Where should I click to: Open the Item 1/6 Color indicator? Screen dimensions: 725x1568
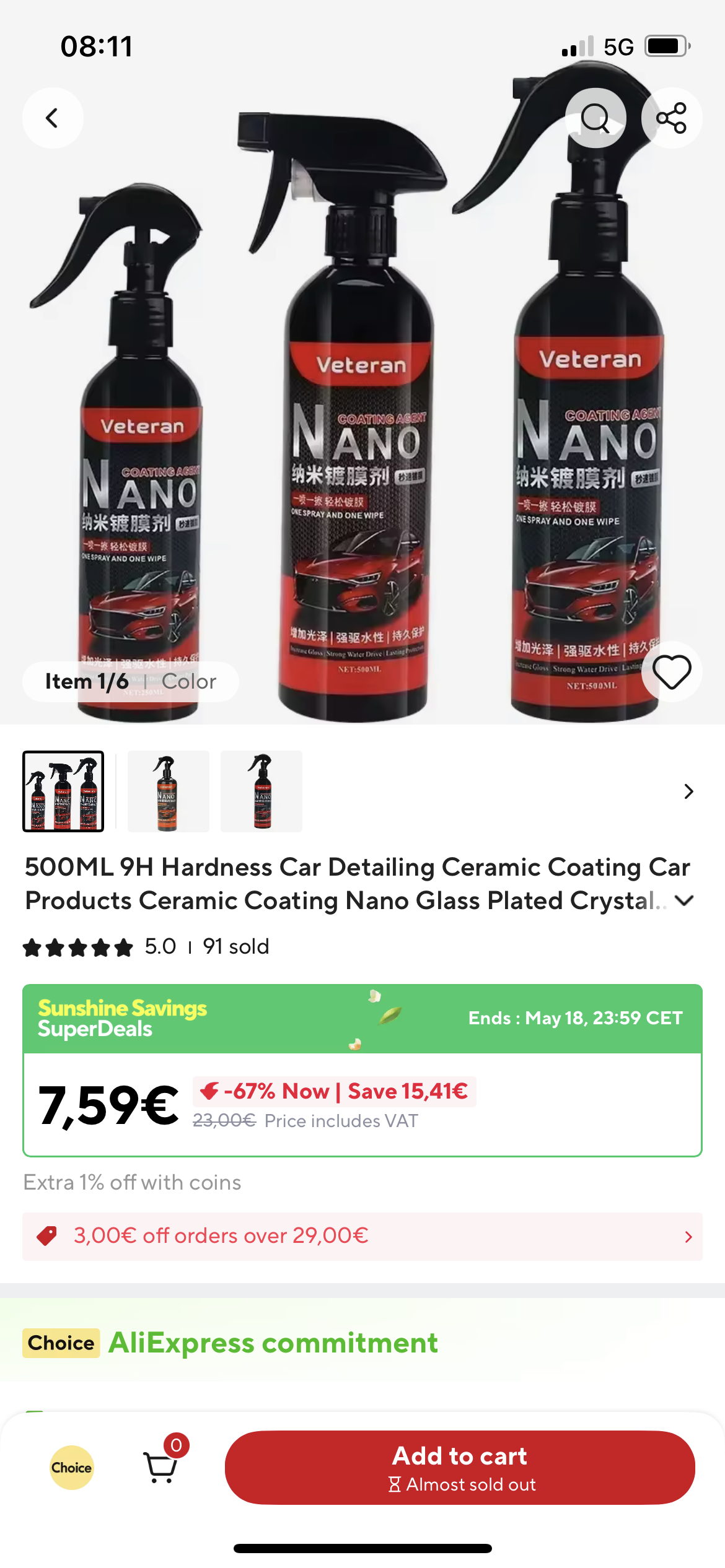(130, 681)
